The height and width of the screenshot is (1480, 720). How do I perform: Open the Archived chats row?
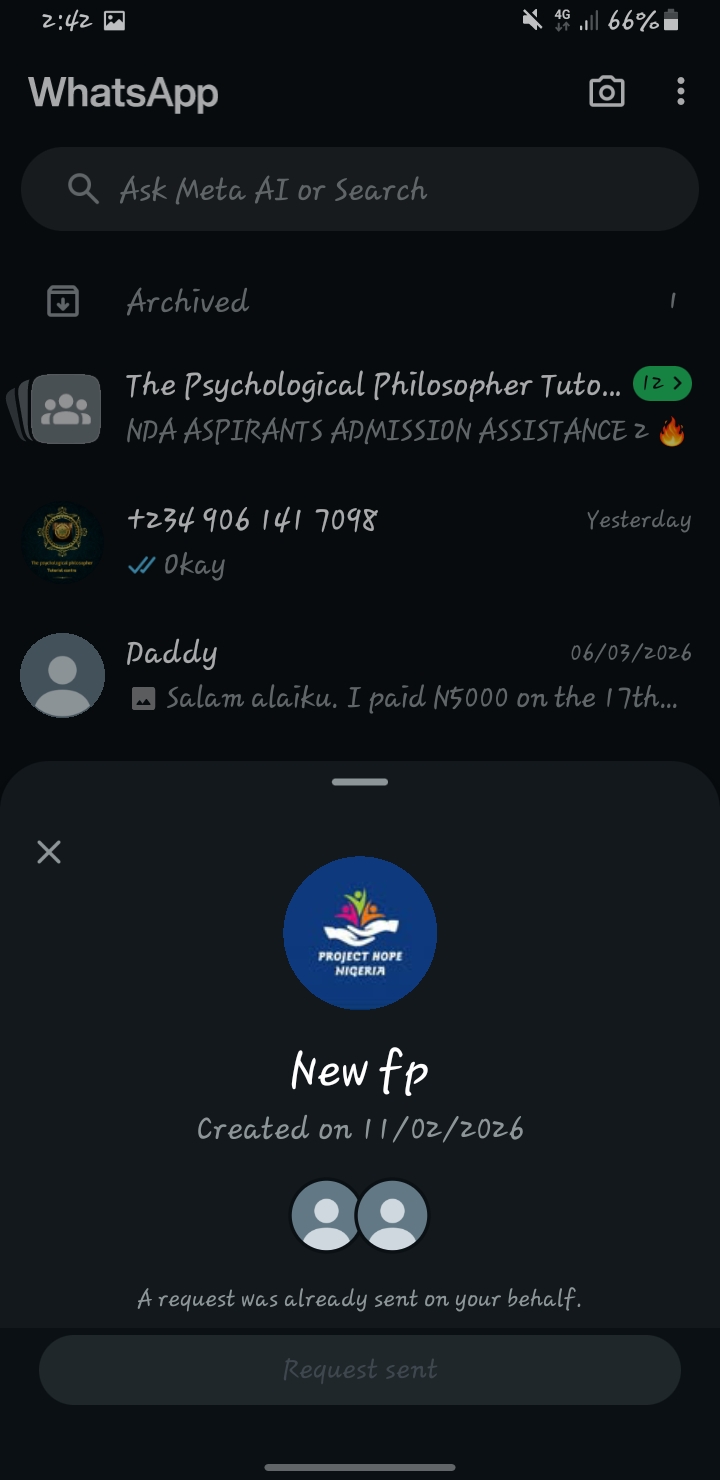(x=360, y=301)
